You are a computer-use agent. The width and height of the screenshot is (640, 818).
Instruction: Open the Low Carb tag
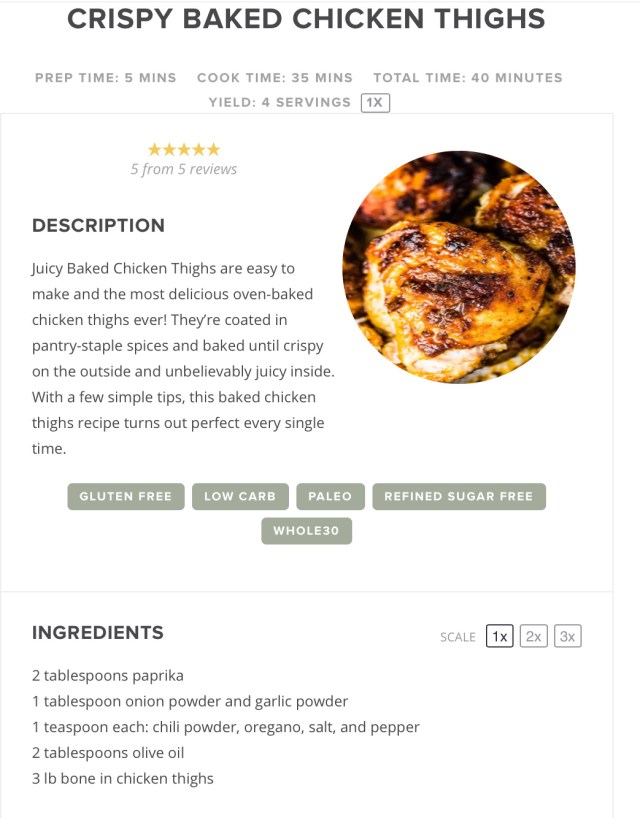tap(240, 496)
